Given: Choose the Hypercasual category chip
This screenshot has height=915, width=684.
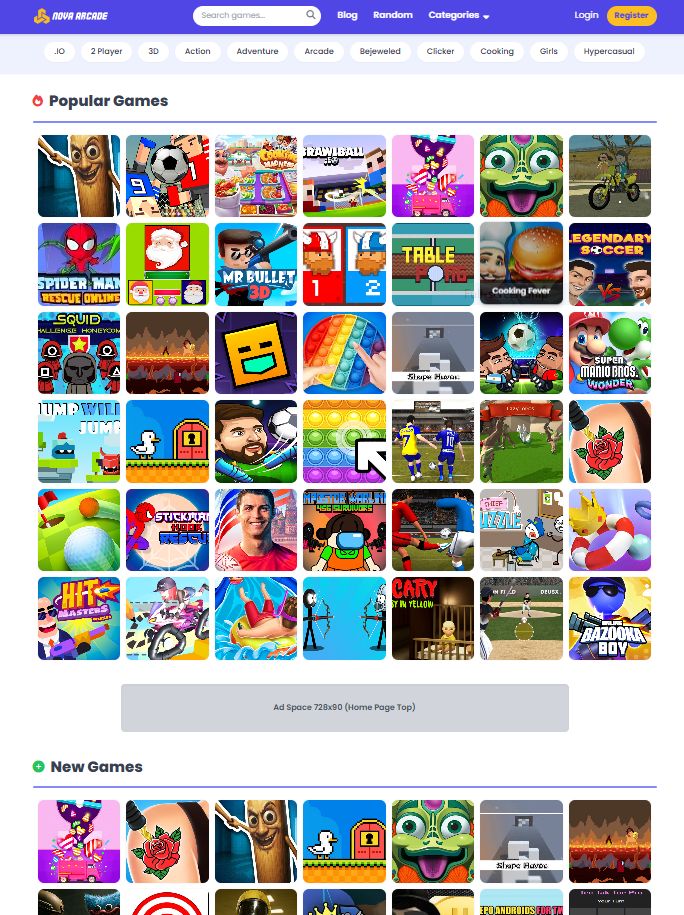Looking at the screenshot, I should pyautogui.click(x=609, y=51).
